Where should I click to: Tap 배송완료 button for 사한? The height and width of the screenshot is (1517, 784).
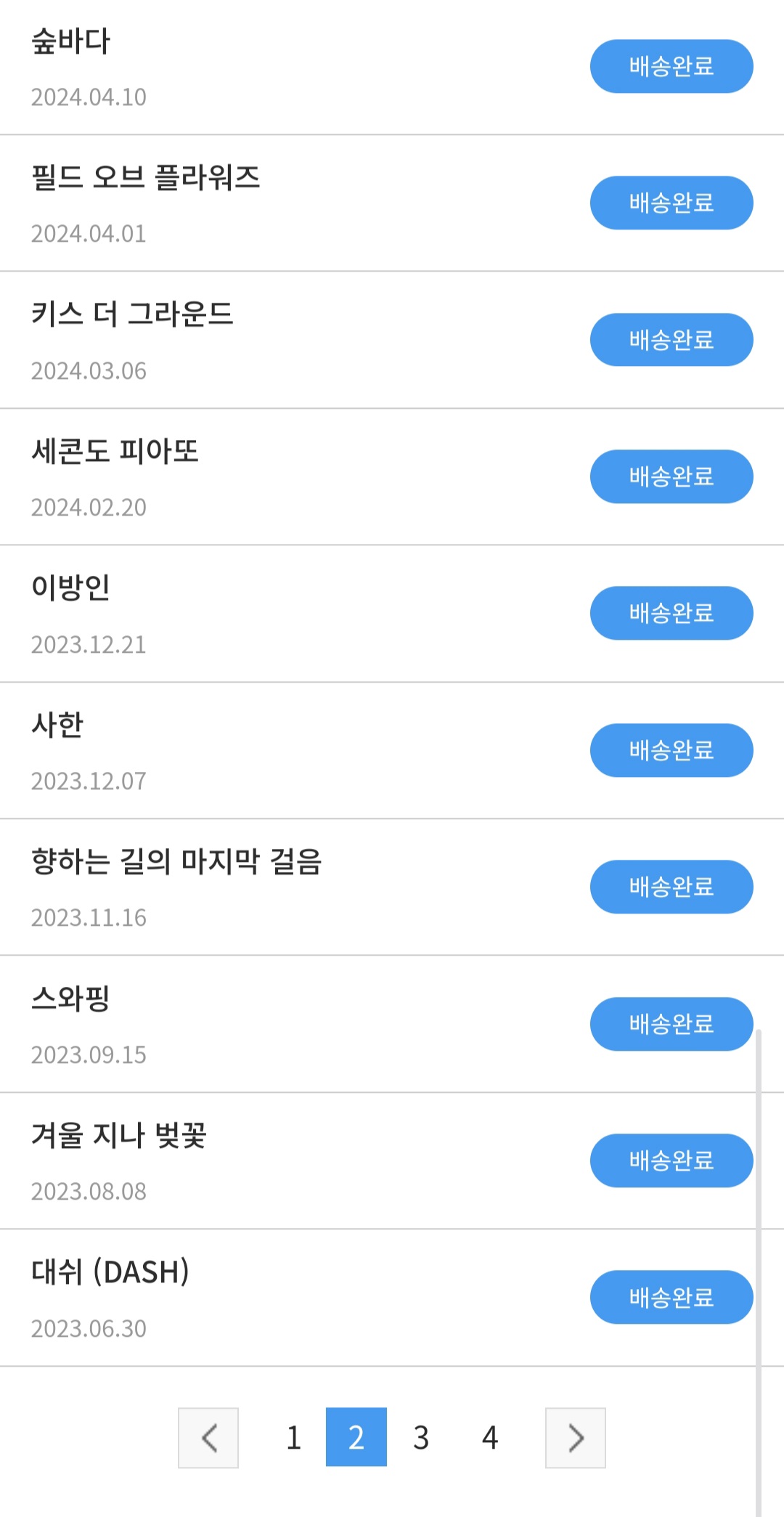point(671,750)
